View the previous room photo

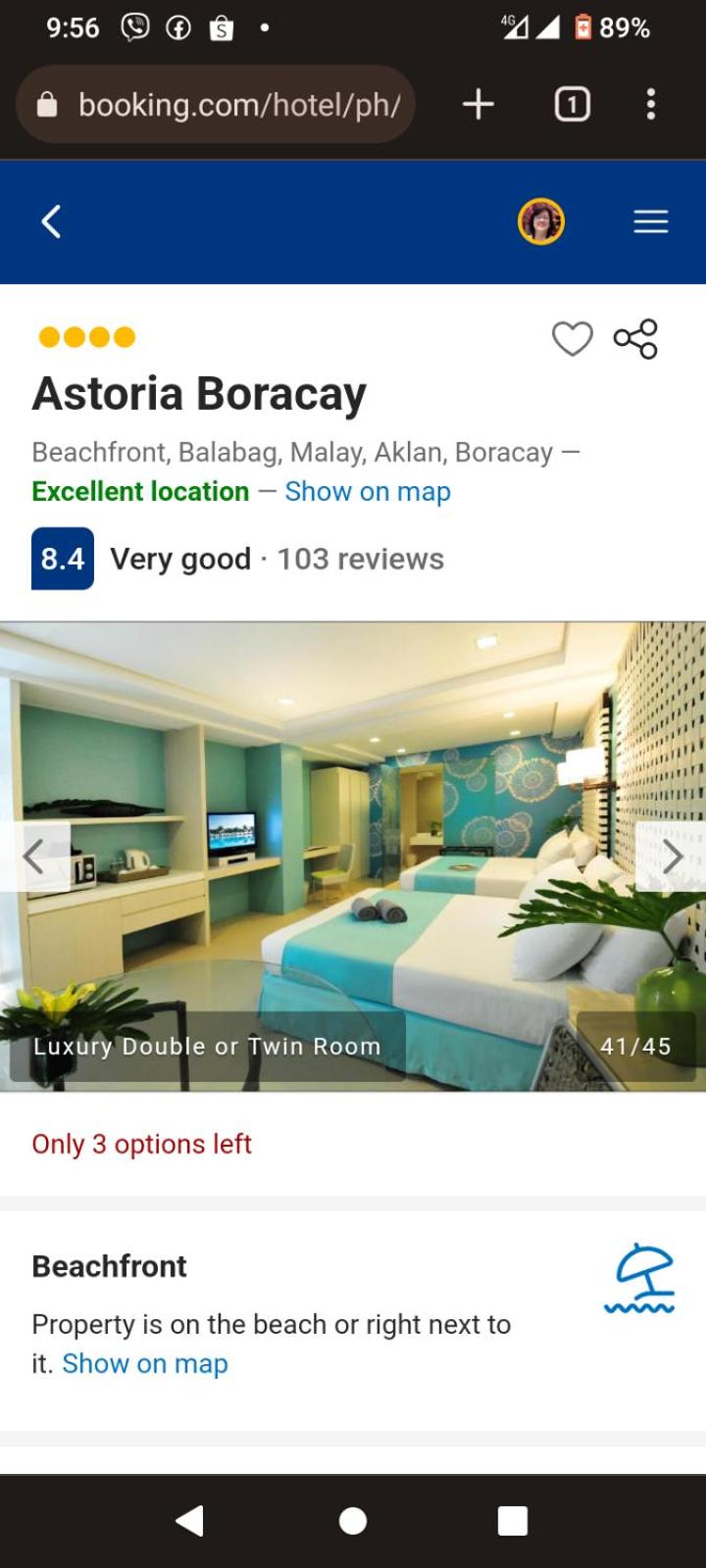click(x=34, y=857)
